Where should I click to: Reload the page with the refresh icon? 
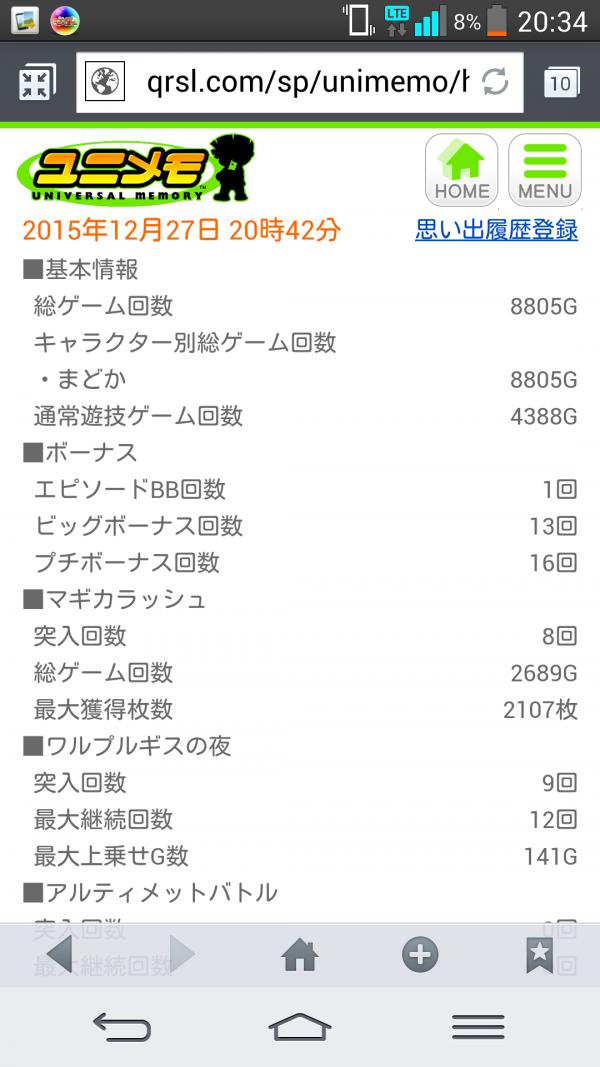[495, 82]
